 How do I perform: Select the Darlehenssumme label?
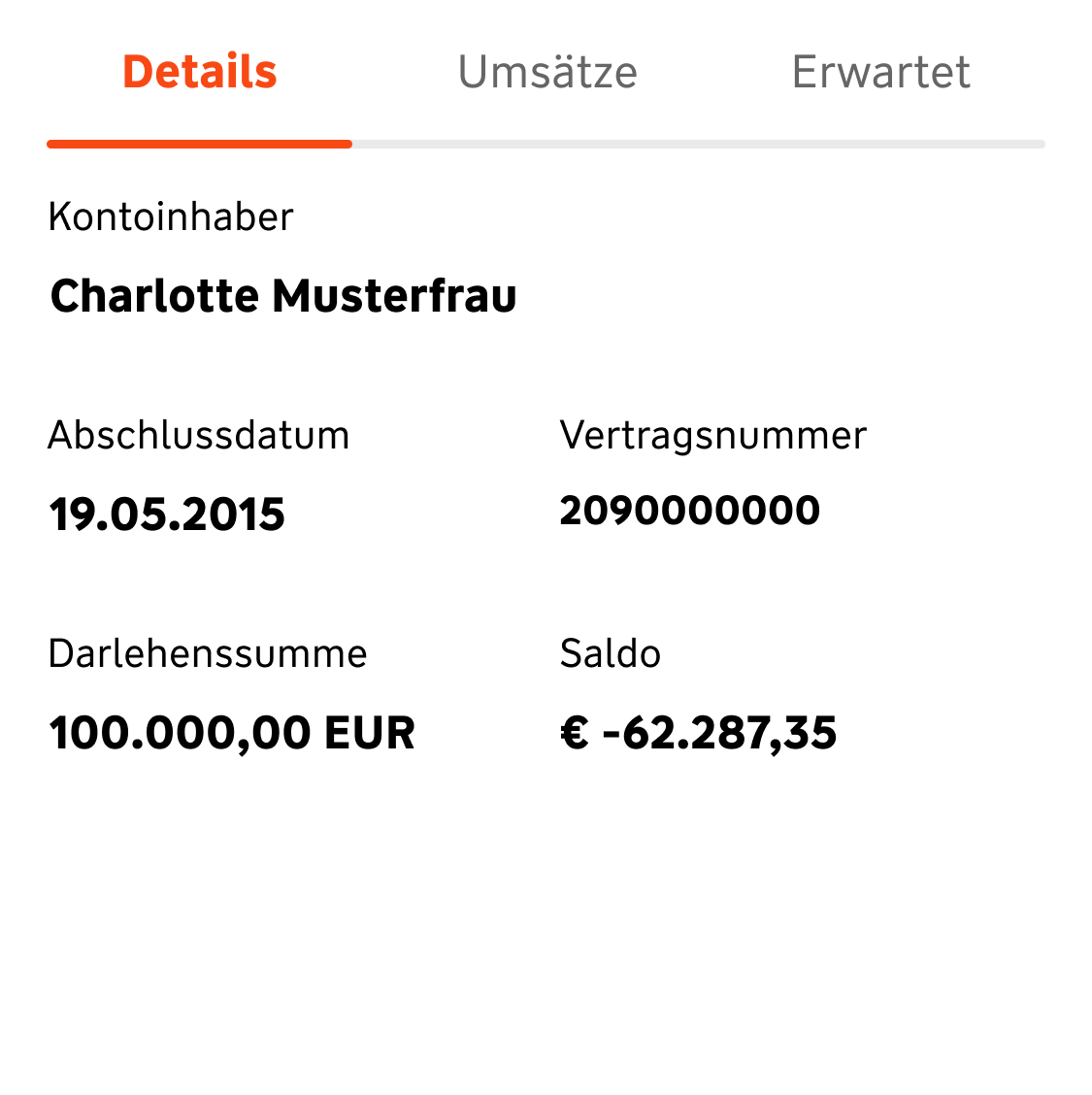pyautogui.click(x=208, y=654)
